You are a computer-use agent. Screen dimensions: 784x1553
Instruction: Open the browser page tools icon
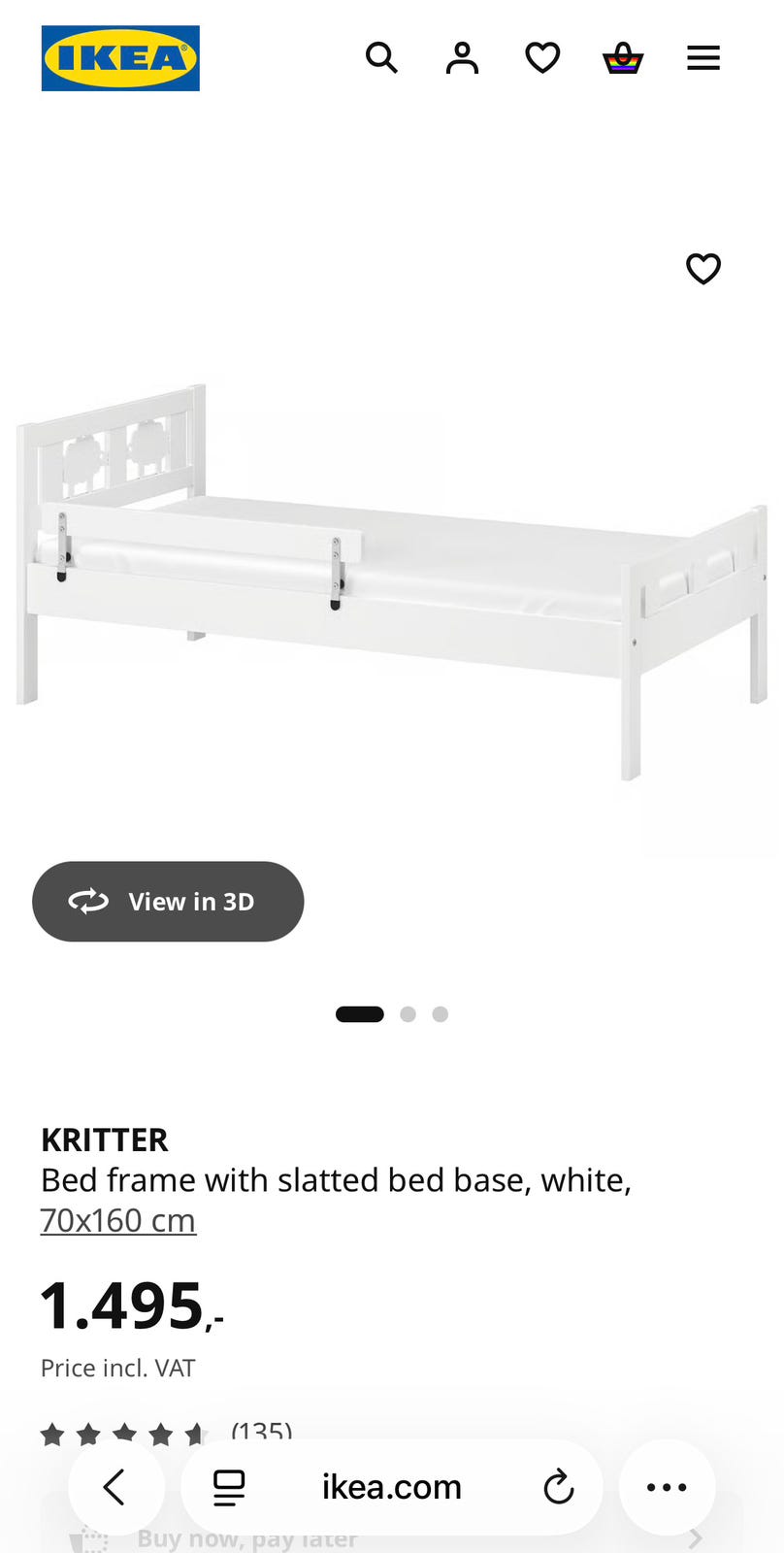229,1487
